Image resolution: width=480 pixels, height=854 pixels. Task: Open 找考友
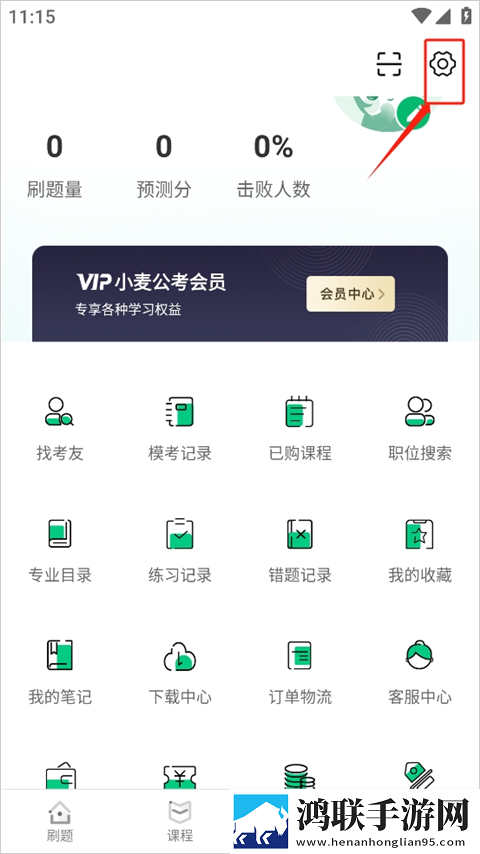(x=60, y=429)
